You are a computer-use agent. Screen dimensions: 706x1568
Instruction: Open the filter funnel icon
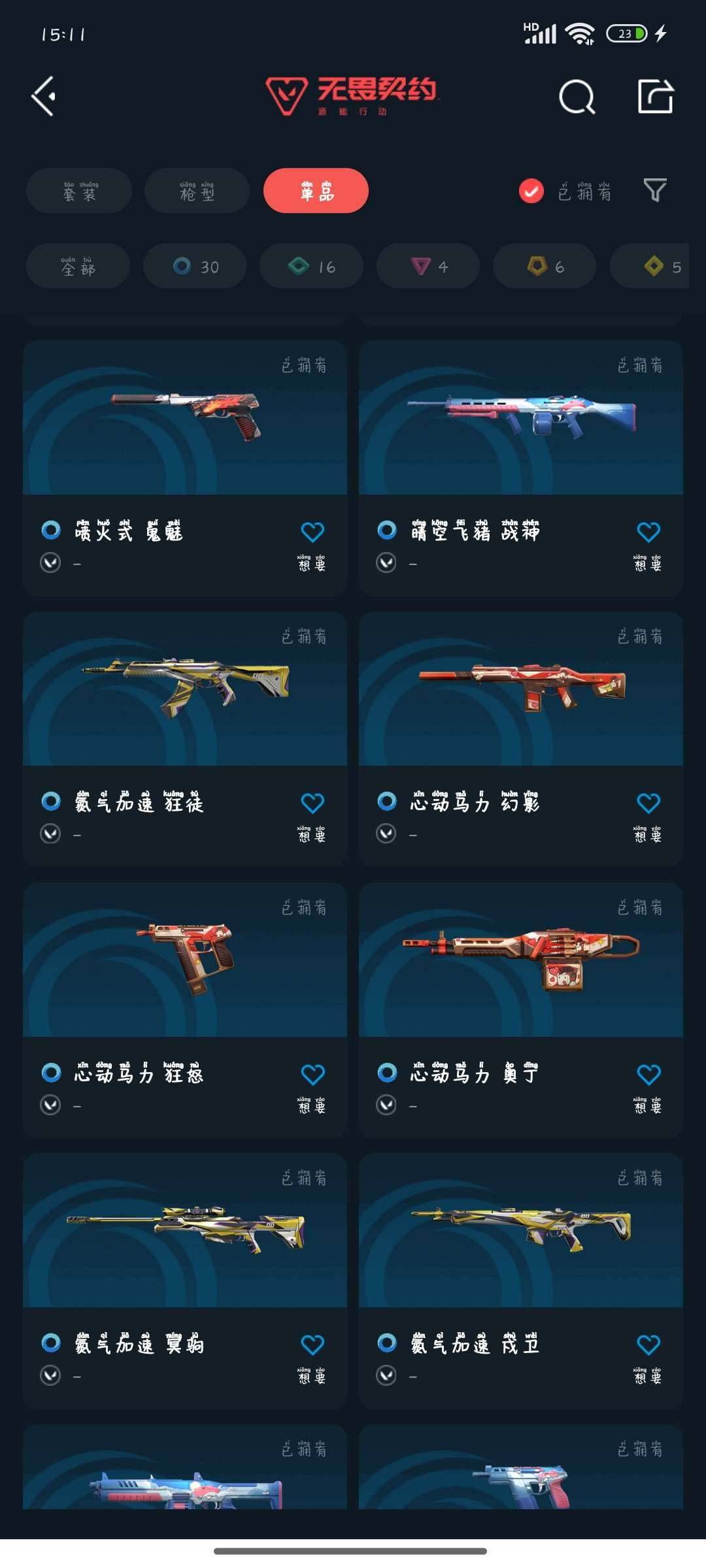pos(655,191)
